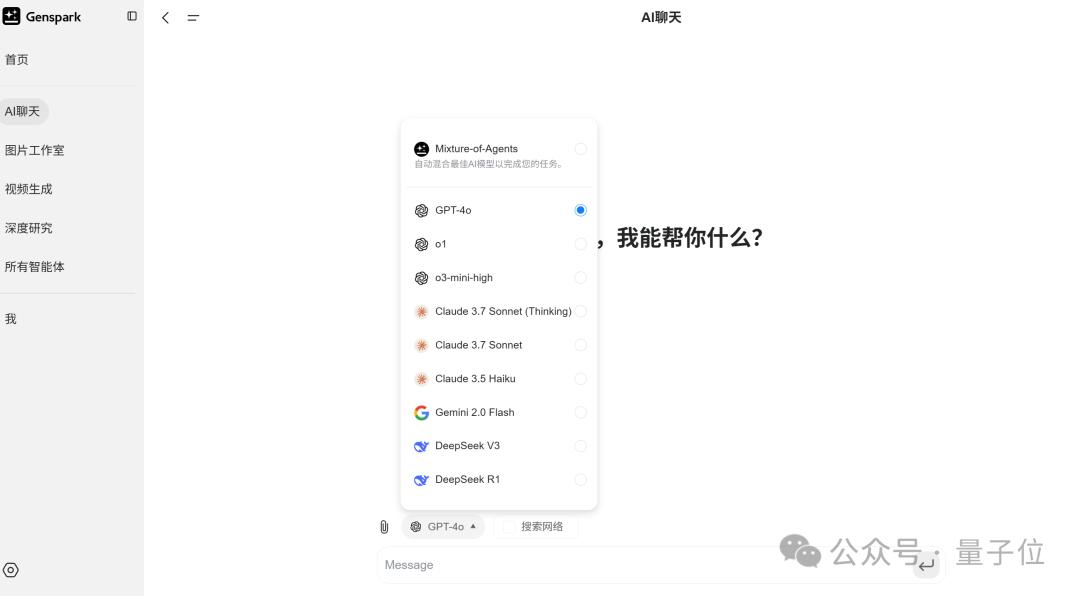Enable the 搜索网络 checkbox

tap(509, 527)
